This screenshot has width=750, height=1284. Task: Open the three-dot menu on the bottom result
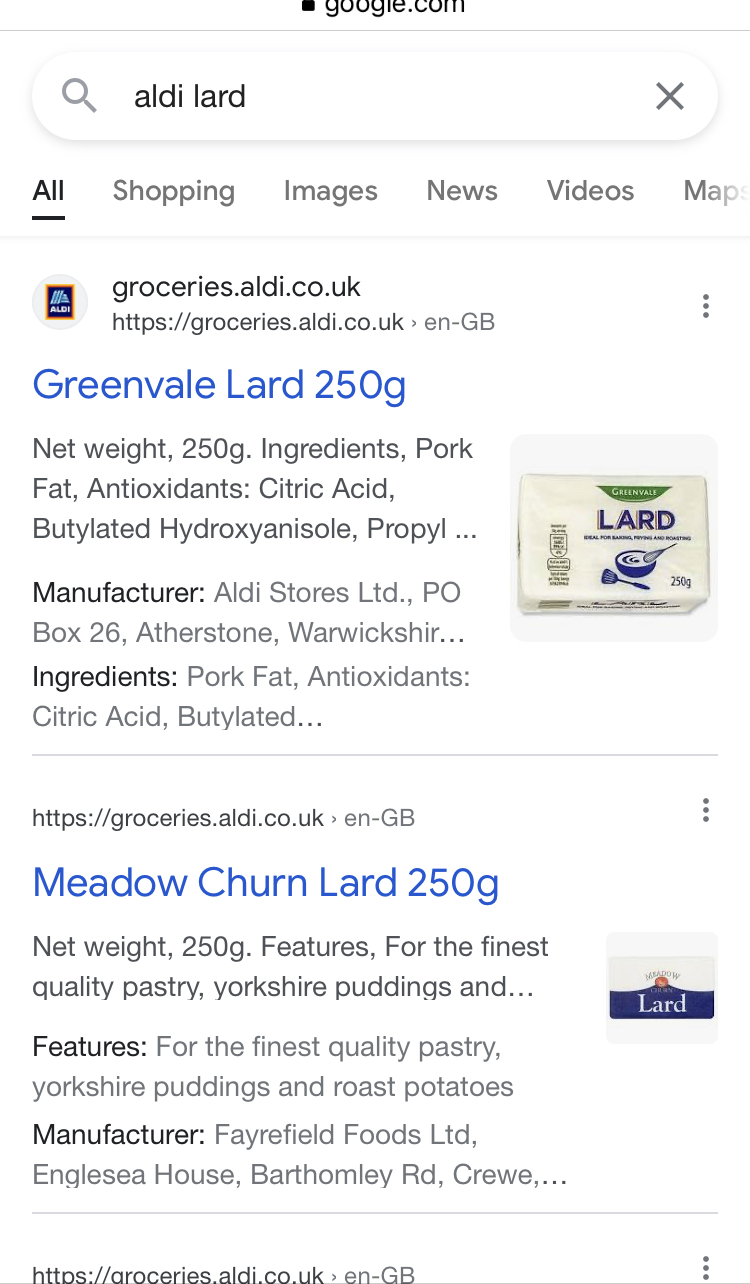pos(706,1268)
